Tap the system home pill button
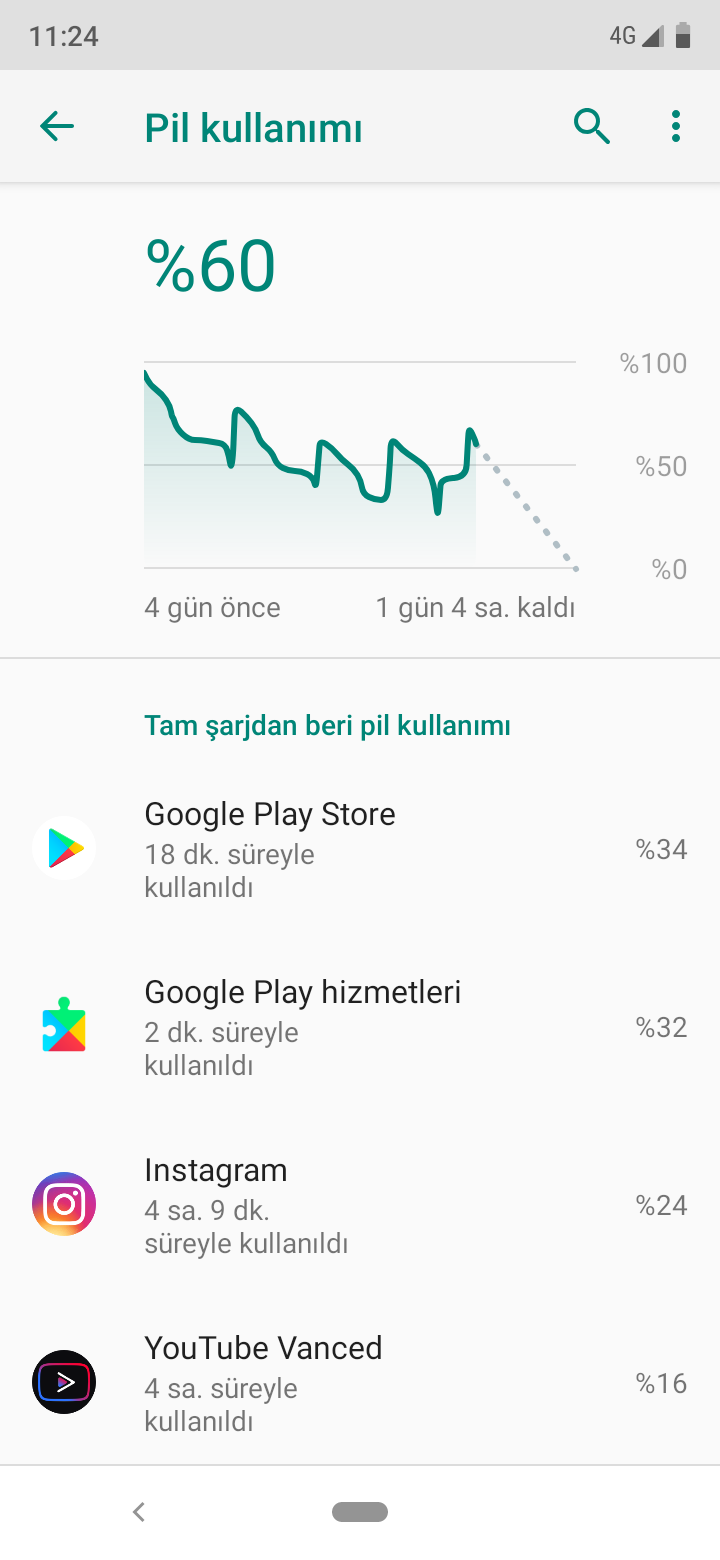Viewport: 720px width, 1560px height. click(360, 1512)
